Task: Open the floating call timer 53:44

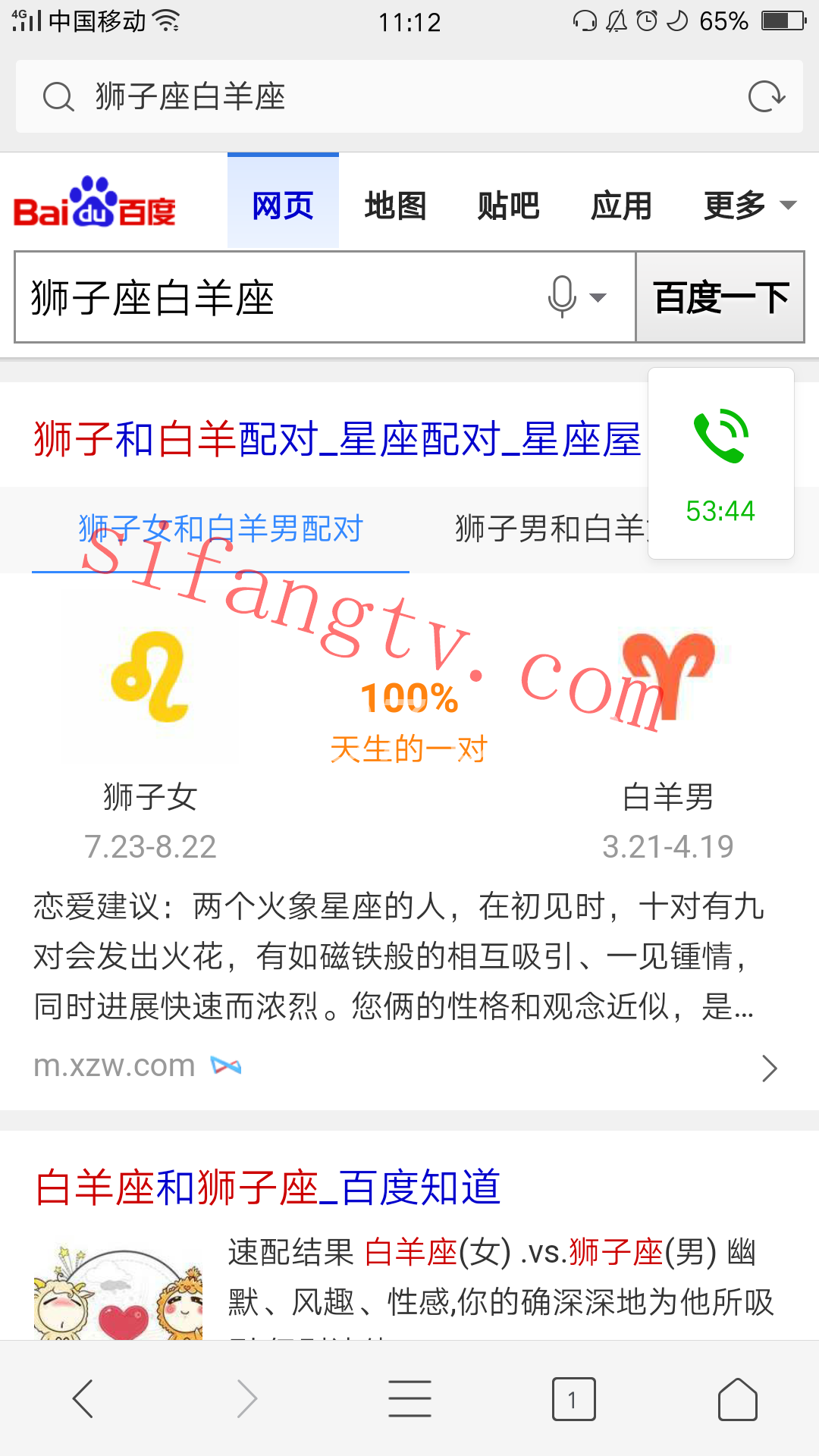Action: [x=720, y=464]
